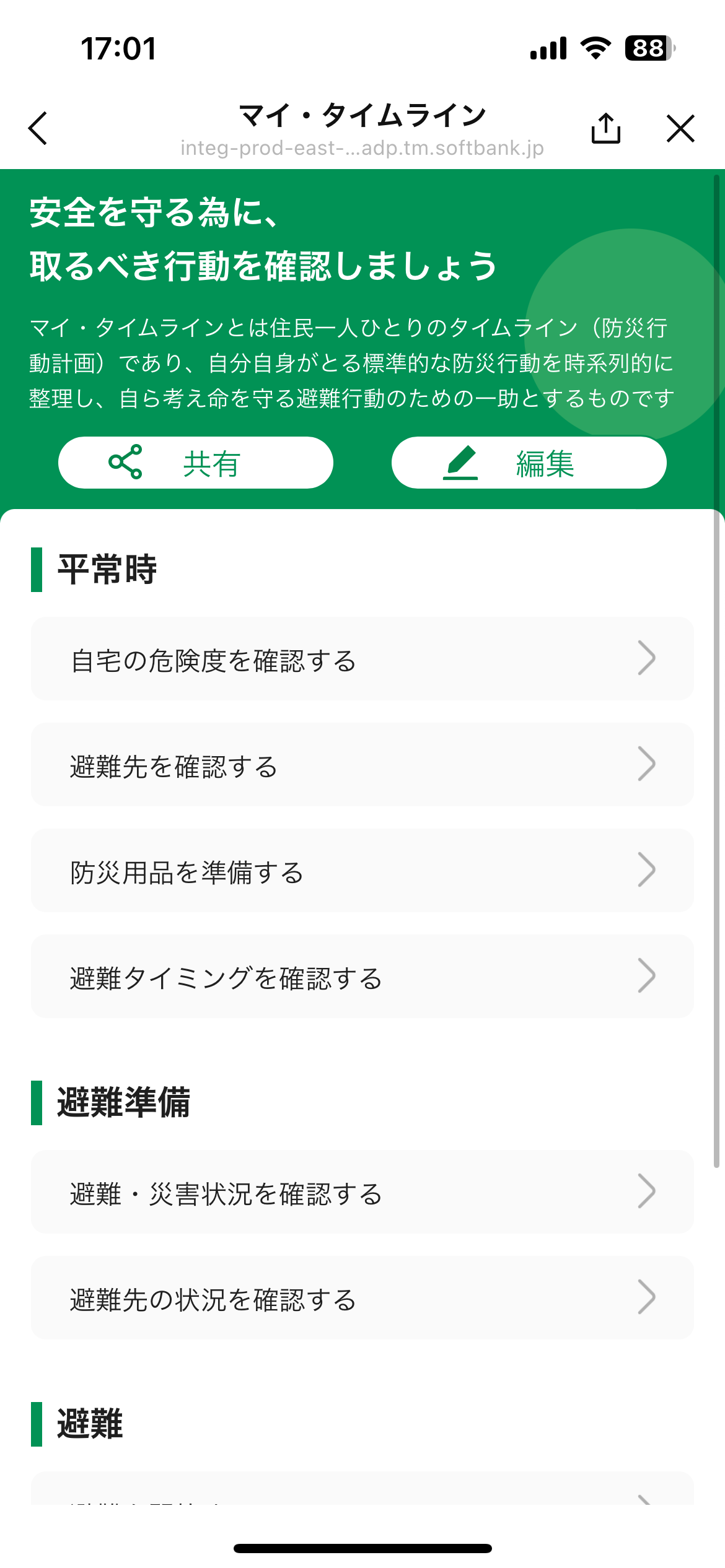Open 避難先を確認する
The height and width of the screenshot is (1568, 725).
tap(362, 765)
